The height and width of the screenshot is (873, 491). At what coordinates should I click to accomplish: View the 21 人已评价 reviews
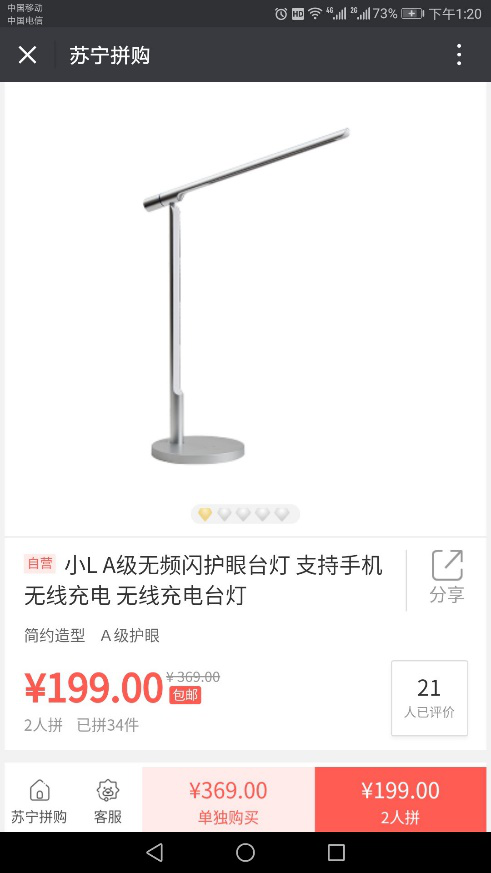point(429,698)
